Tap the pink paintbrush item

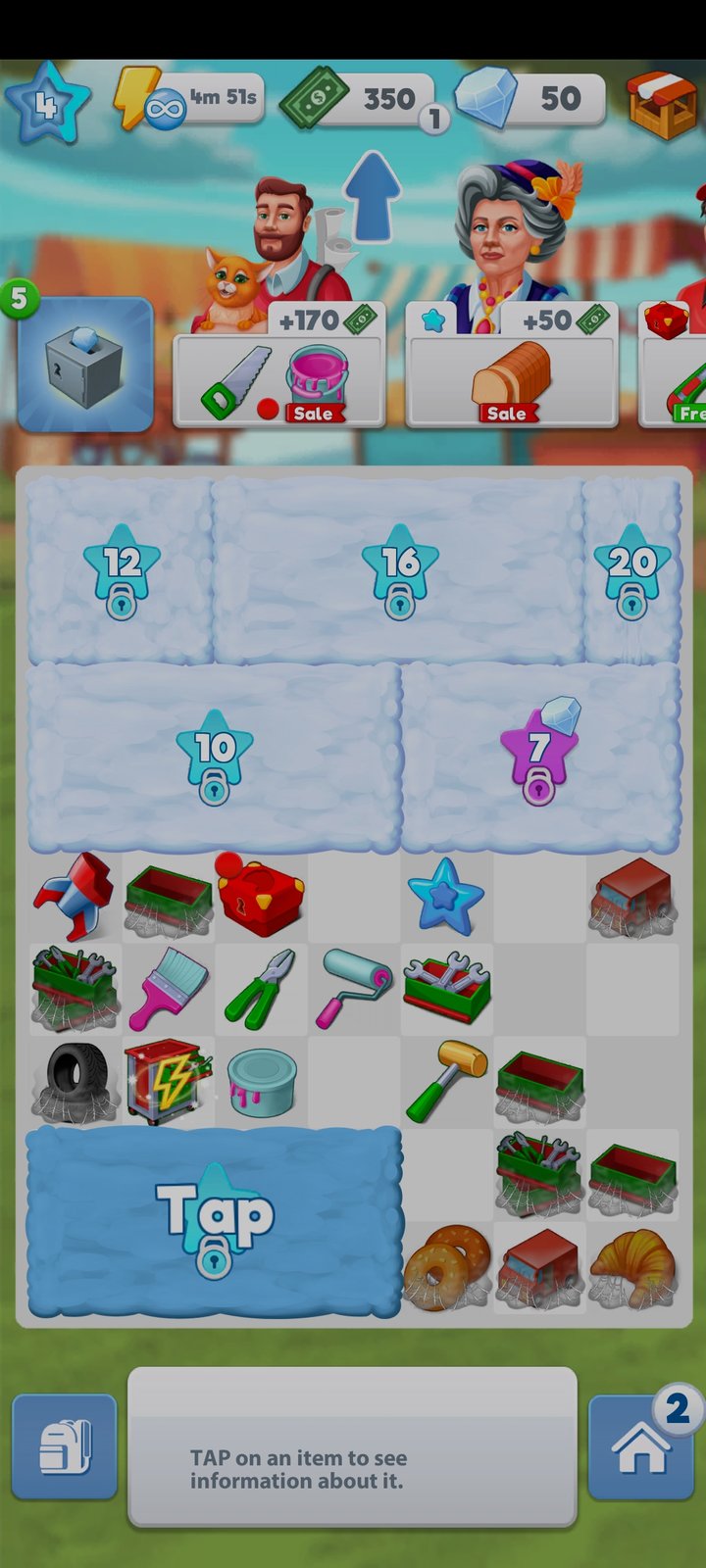pos(168,987)
